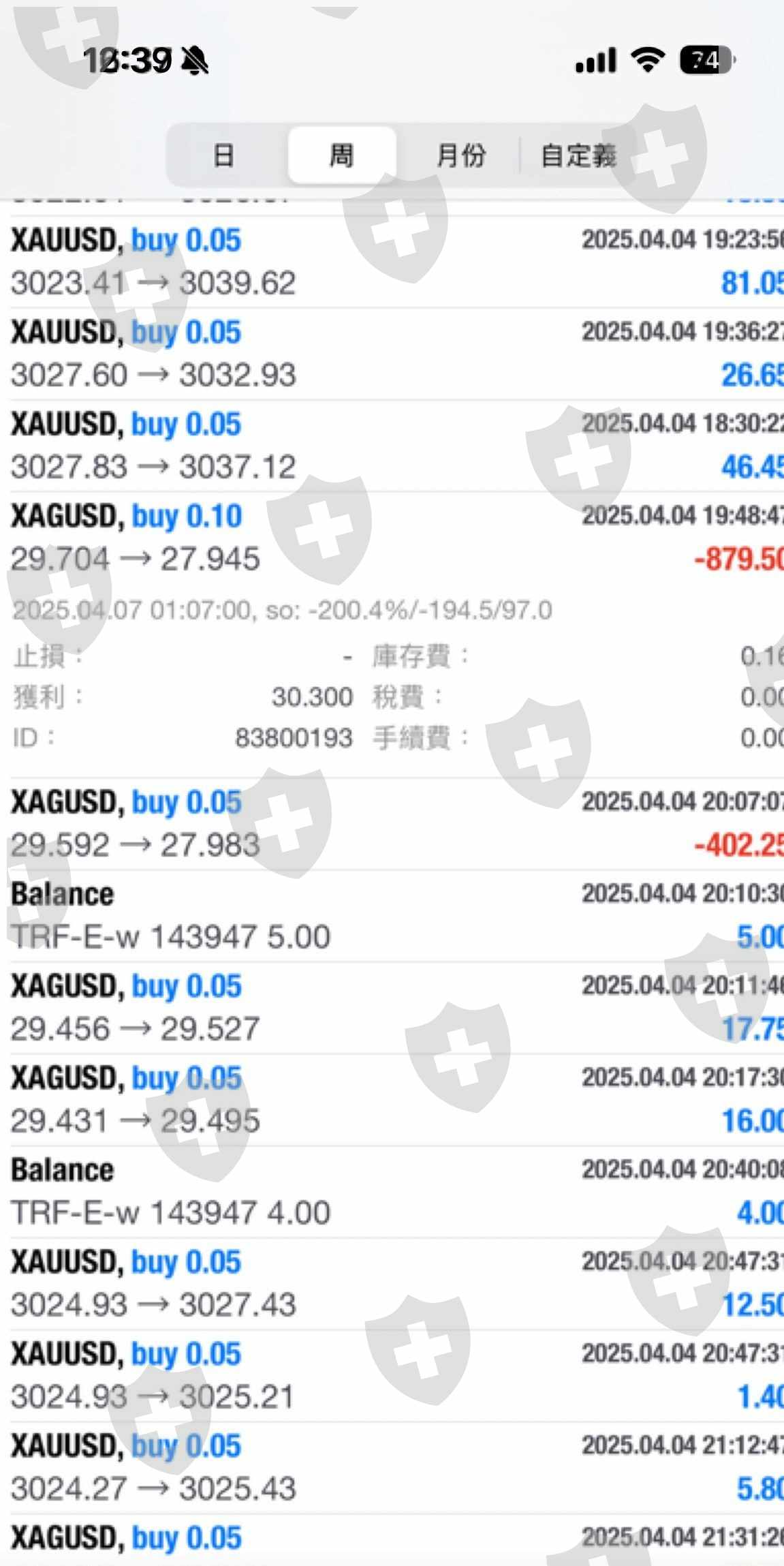Viewport: 784px width, 1566px height.
Task: Expand the XAGUSD trade opened at 29.592
Action: (392, 824)
